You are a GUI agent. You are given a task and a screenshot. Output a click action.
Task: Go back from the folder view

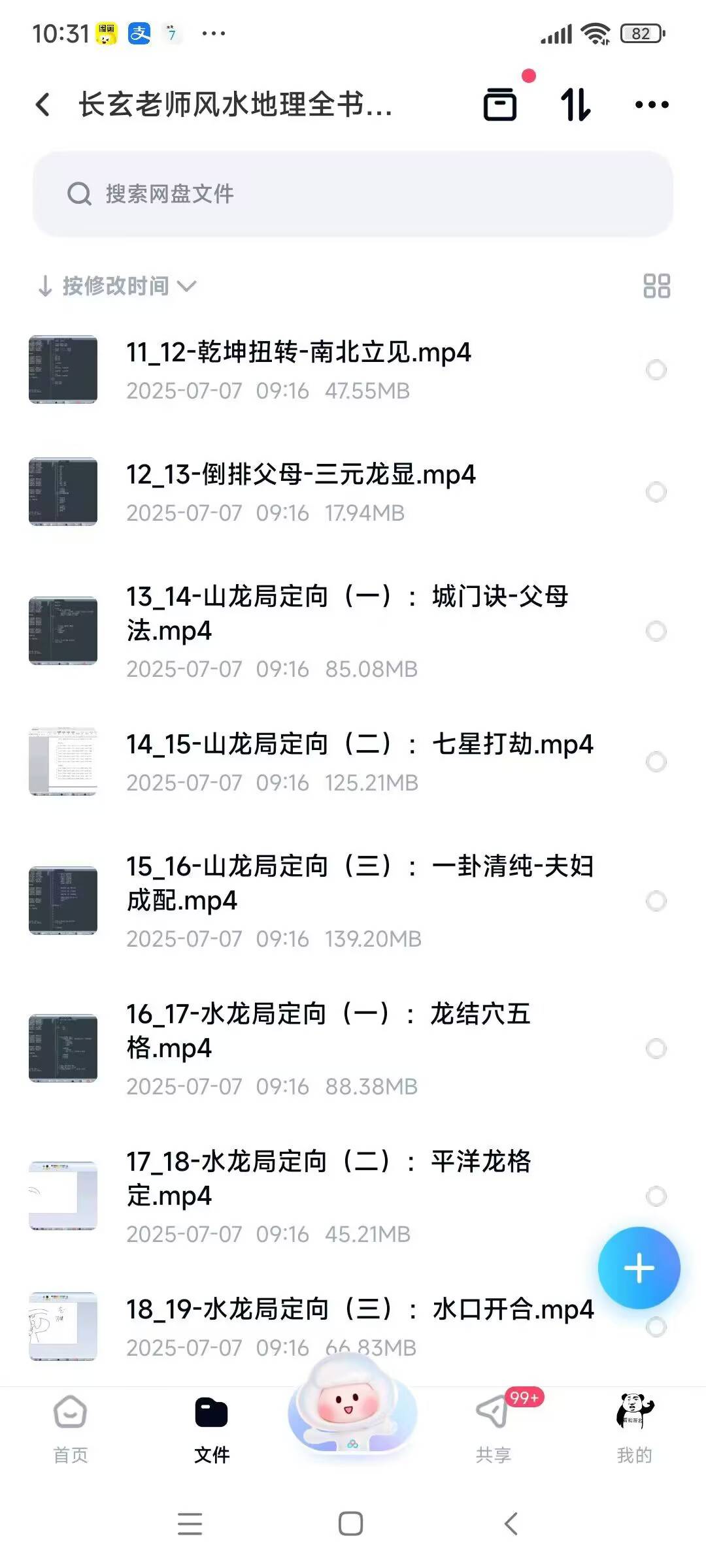point(43,105)
